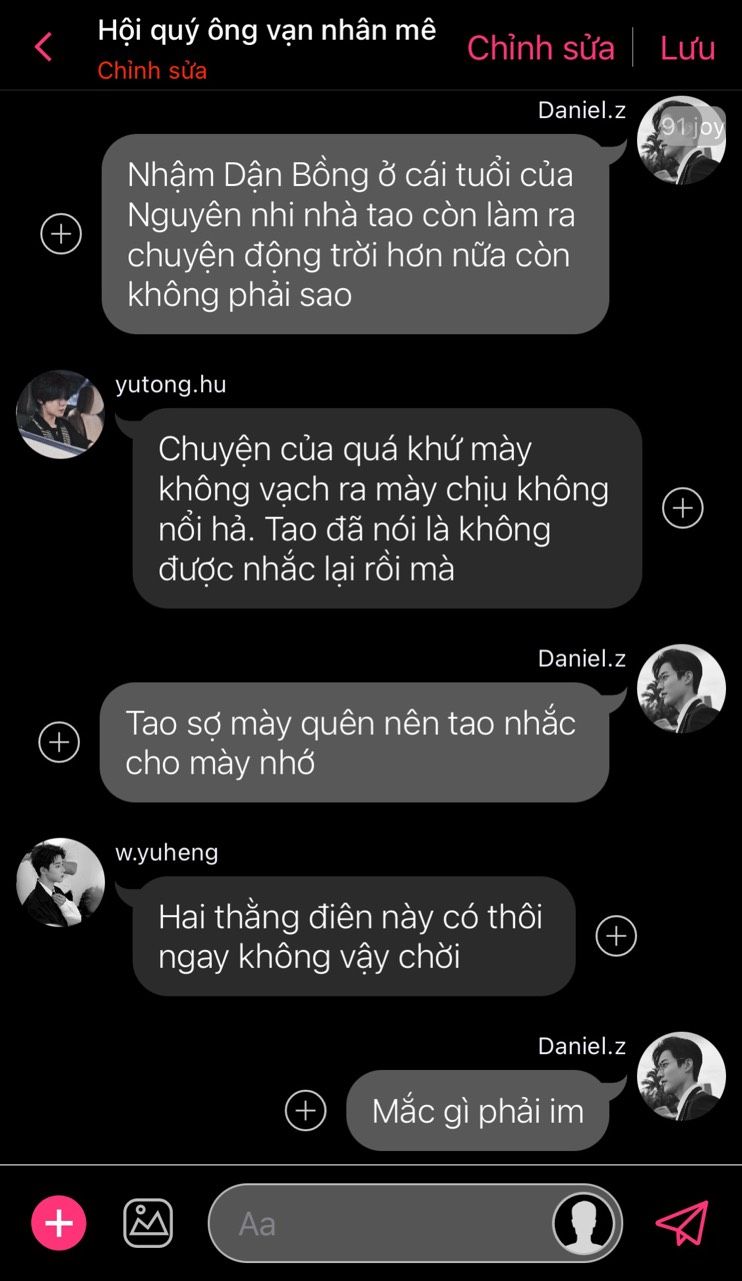Screen dimensions: 742x1281
Task: Tap the plus beside the "Chuyện của quá khứ" message
Action: pos(683,508)
